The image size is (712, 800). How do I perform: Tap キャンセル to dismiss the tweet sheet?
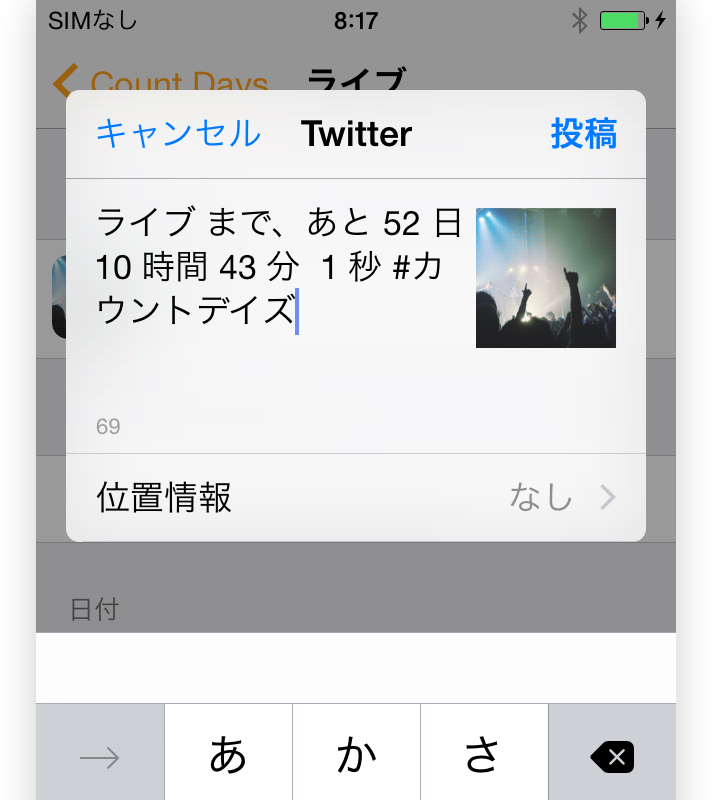[x=178, y=134]
